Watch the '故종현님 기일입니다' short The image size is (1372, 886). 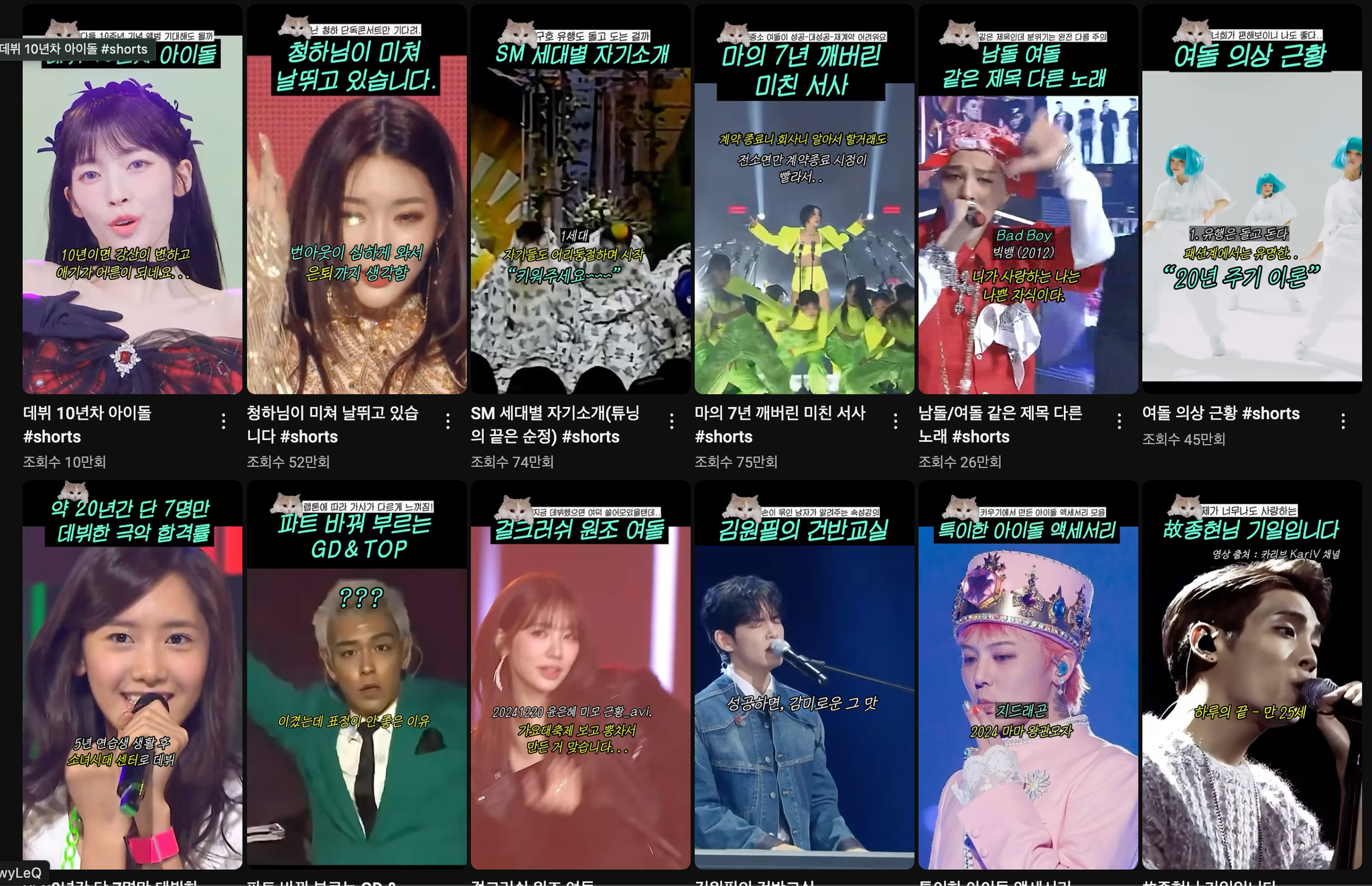[1251, 676]
